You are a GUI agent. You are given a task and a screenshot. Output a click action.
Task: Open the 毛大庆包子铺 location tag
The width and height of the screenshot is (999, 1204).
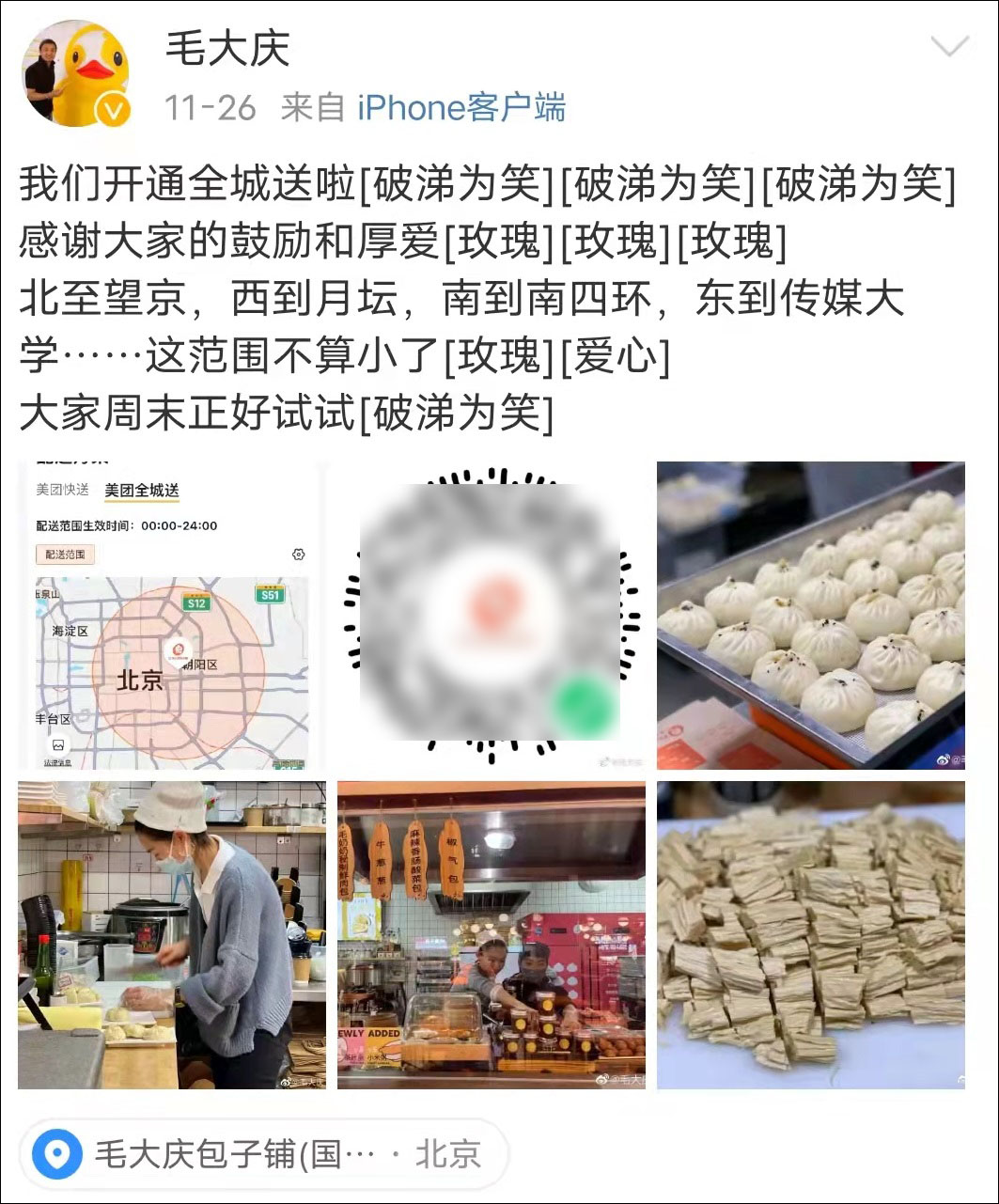[263, 1154]
